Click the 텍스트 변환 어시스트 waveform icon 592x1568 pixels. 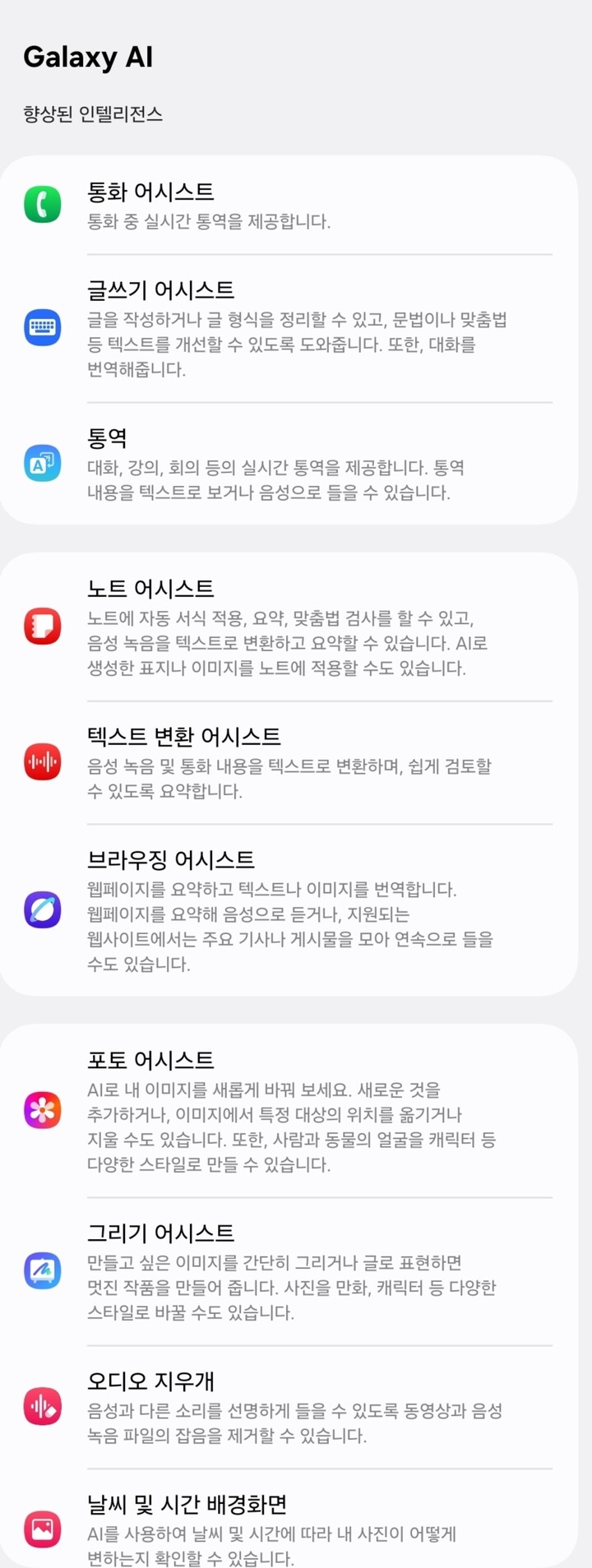pyautogui.click(x=43, y=761)
